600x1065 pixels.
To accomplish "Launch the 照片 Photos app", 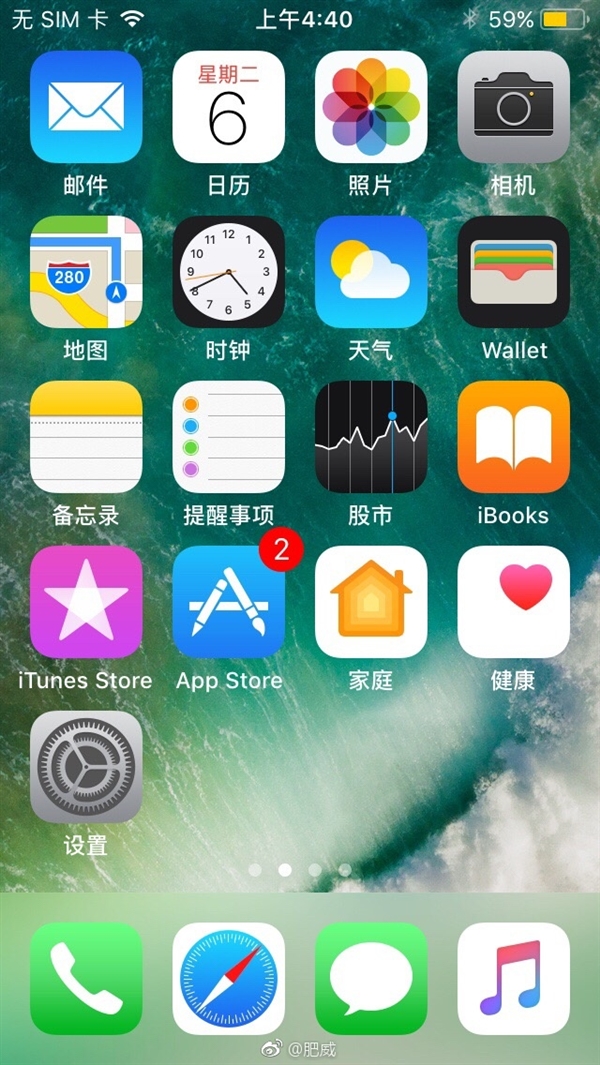I will tap(371, 107).
